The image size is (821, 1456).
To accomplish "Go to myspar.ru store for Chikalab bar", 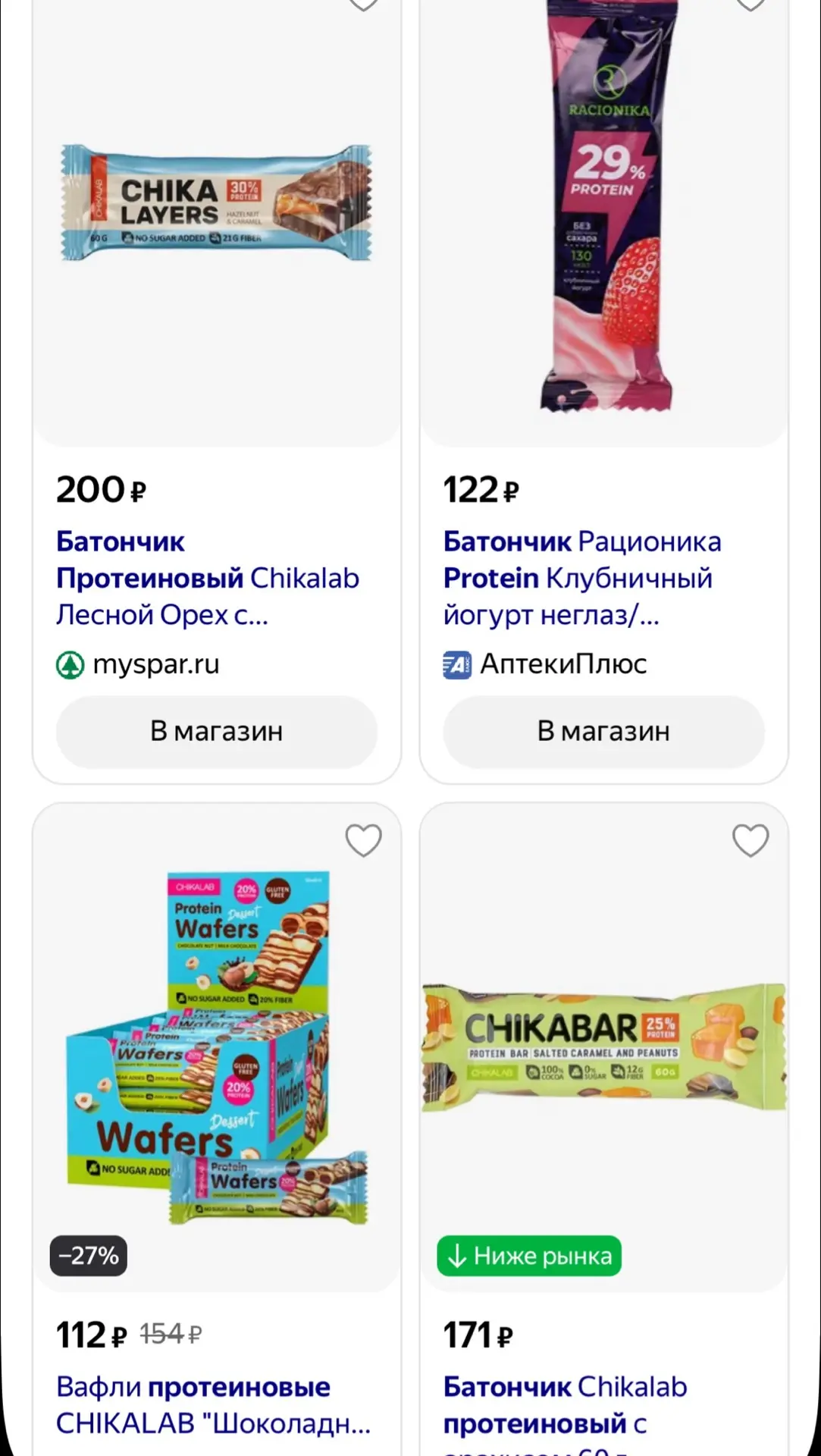I will (216, 731).
